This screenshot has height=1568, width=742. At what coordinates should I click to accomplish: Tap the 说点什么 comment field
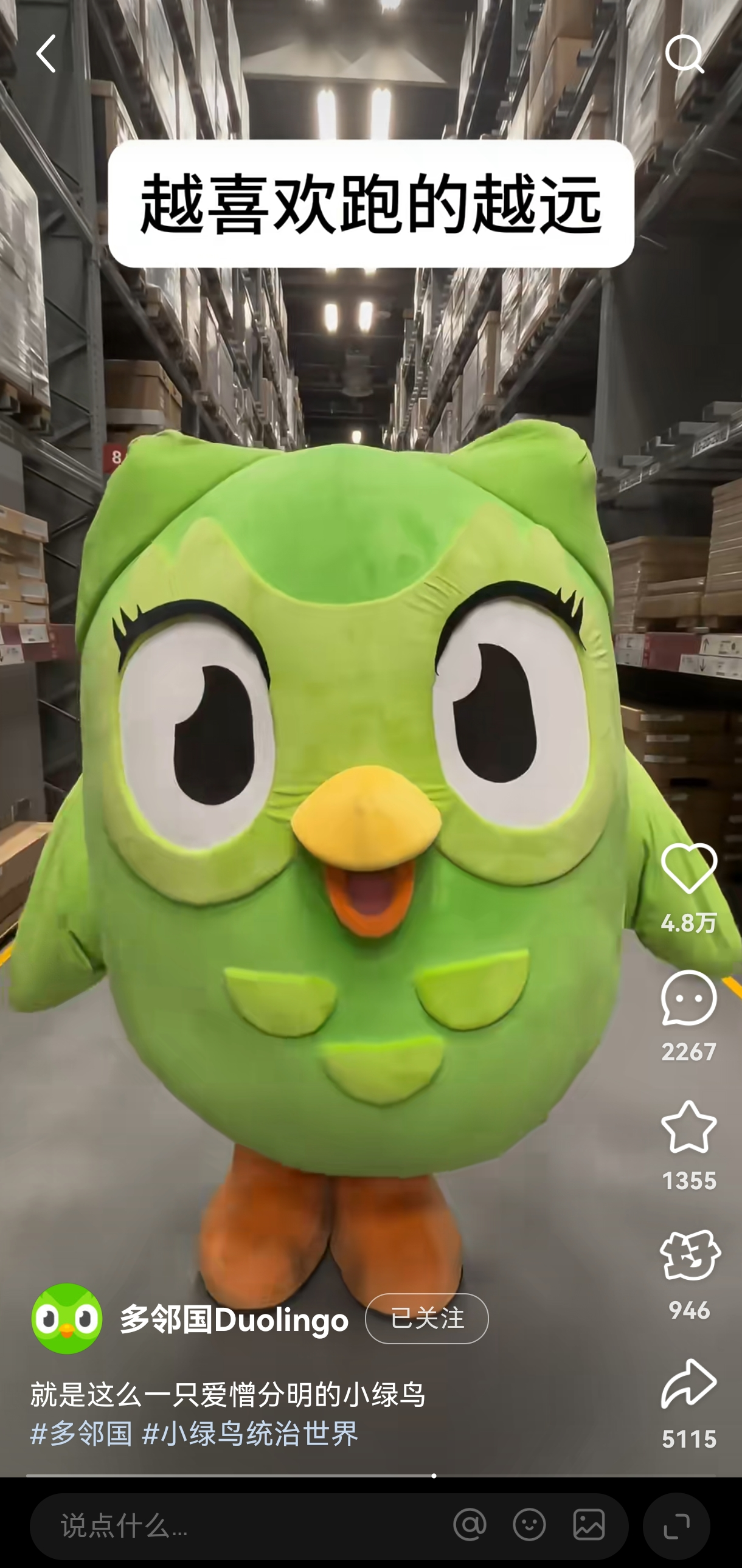coord(231,1525)
